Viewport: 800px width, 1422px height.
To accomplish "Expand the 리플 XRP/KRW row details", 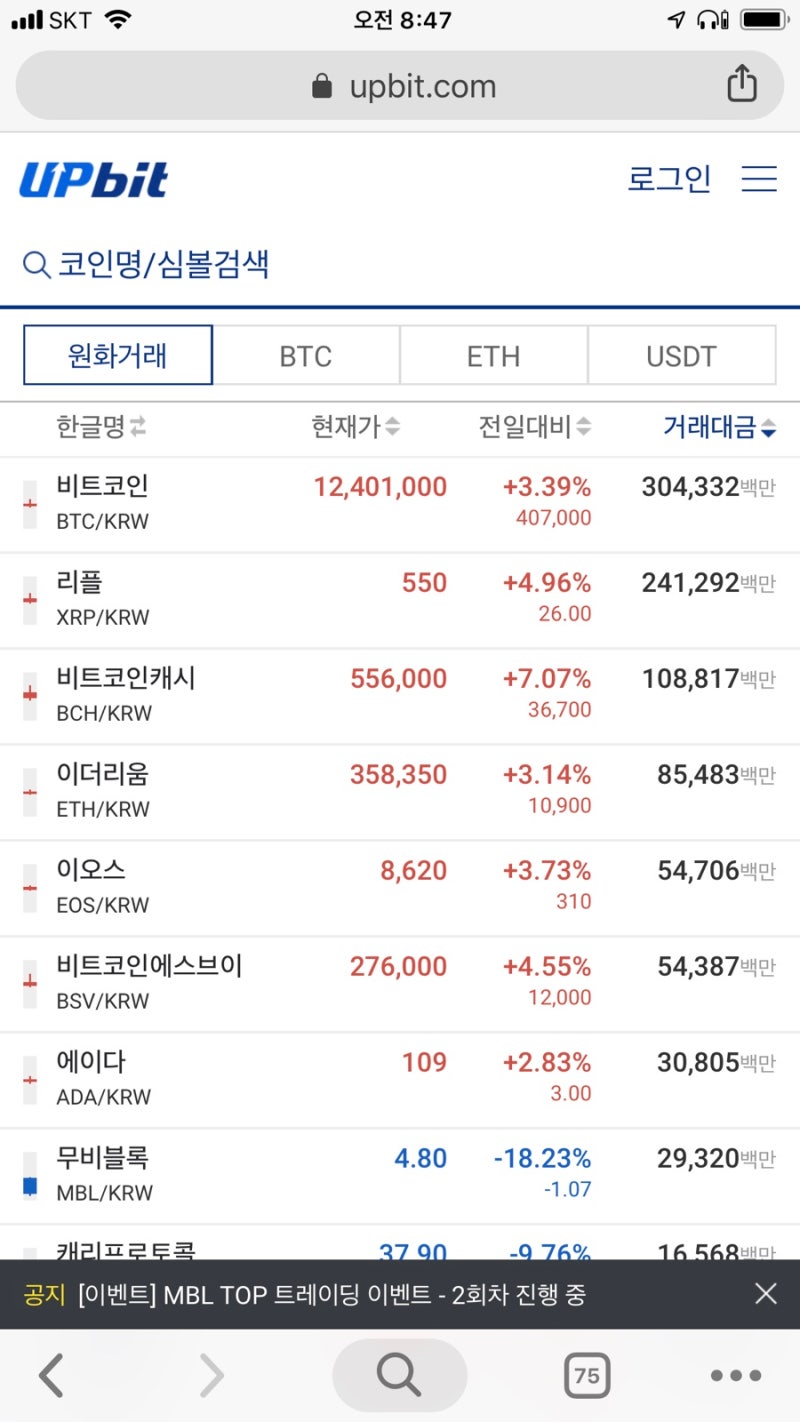I will pos(400,597).
